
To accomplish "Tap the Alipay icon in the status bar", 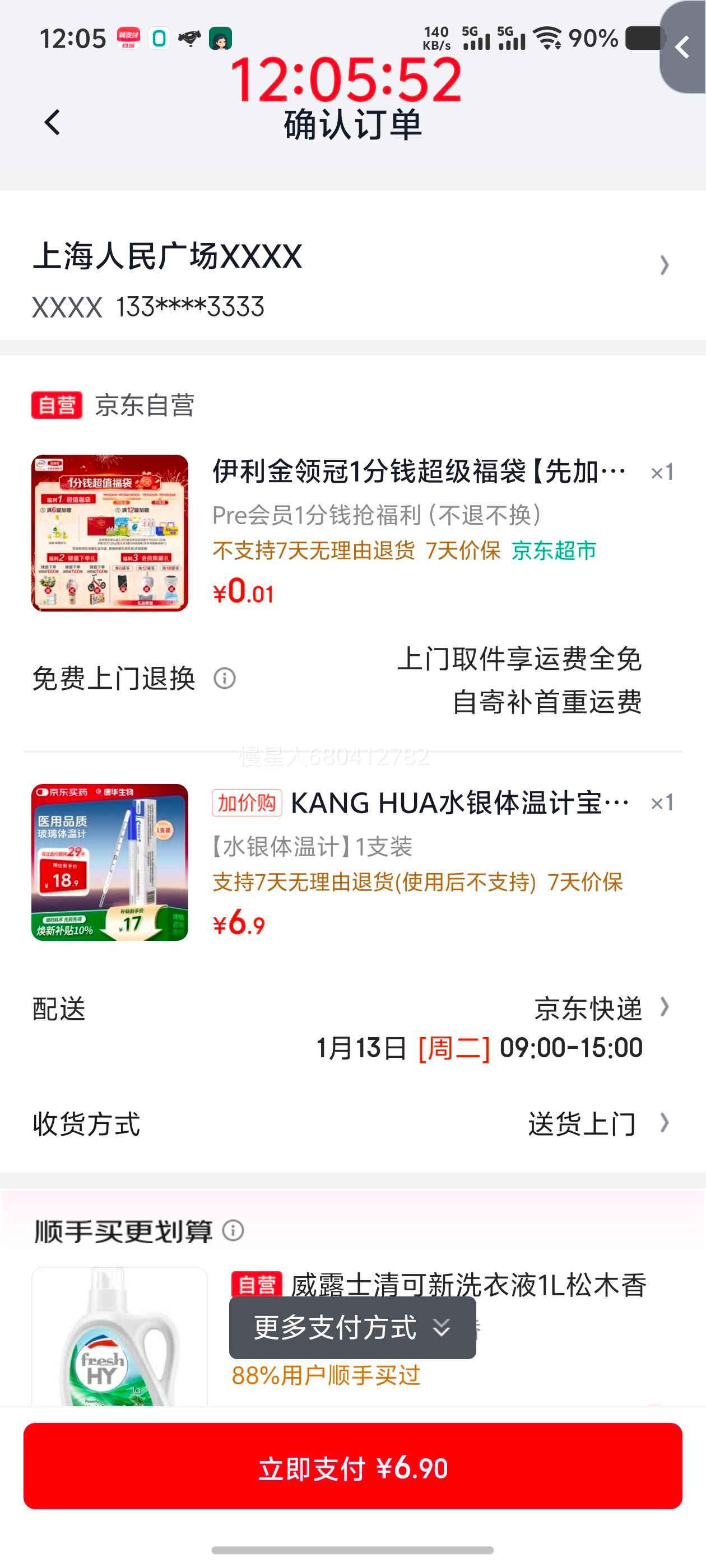I will [x=129, y=38].
